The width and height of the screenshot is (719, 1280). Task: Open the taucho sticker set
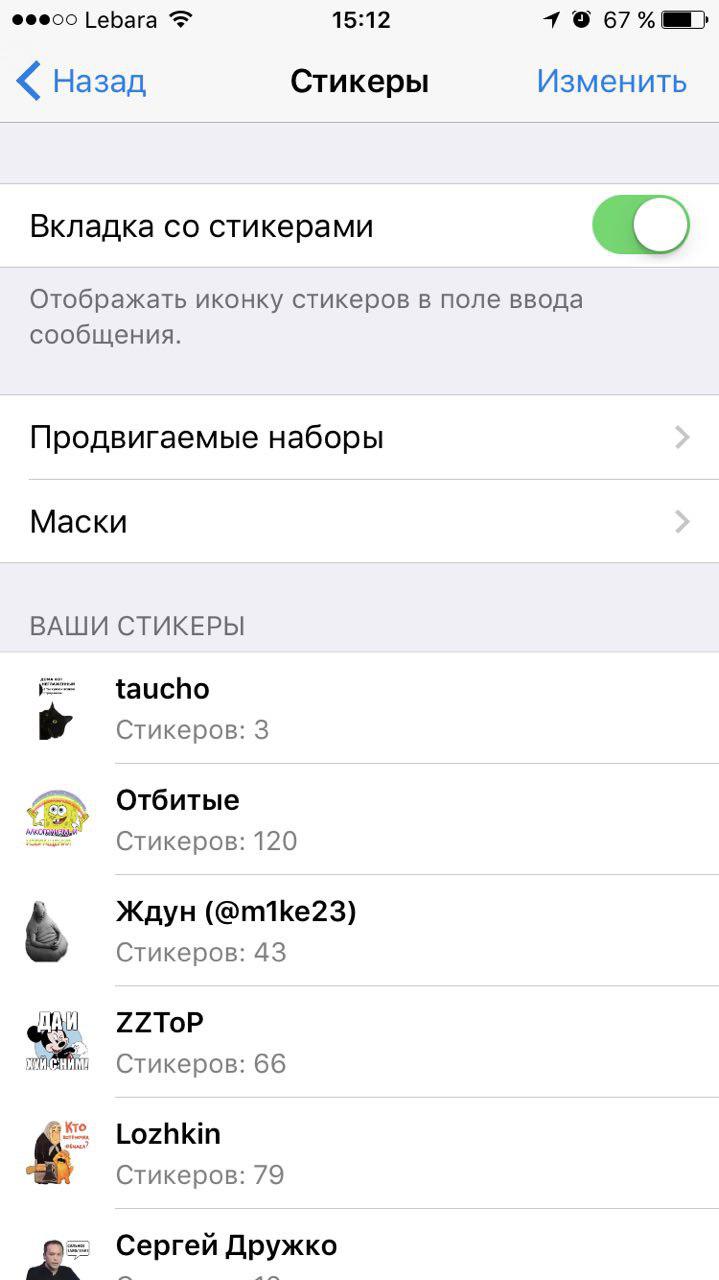[359, 708]
